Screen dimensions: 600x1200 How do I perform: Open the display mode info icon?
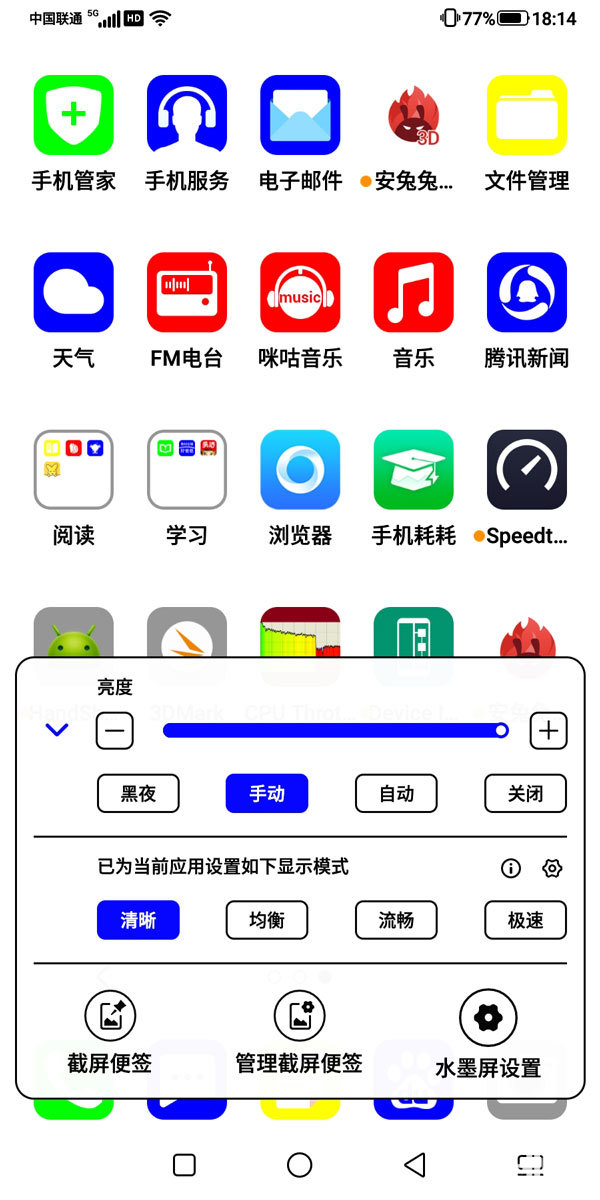(511, 868)
